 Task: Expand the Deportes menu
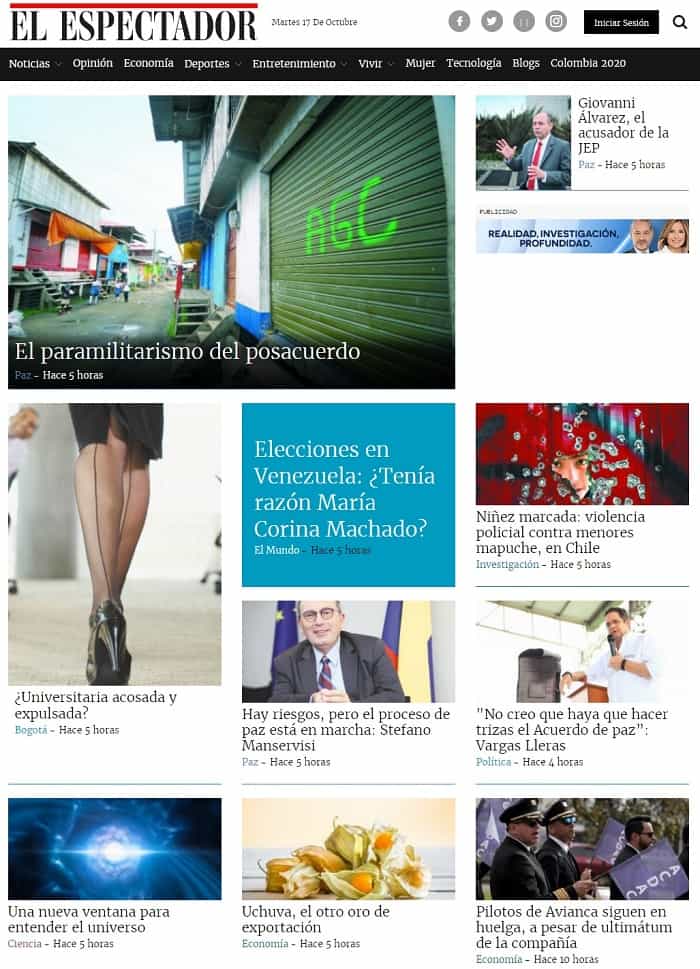pyautogui.click(x=212, y=63)
